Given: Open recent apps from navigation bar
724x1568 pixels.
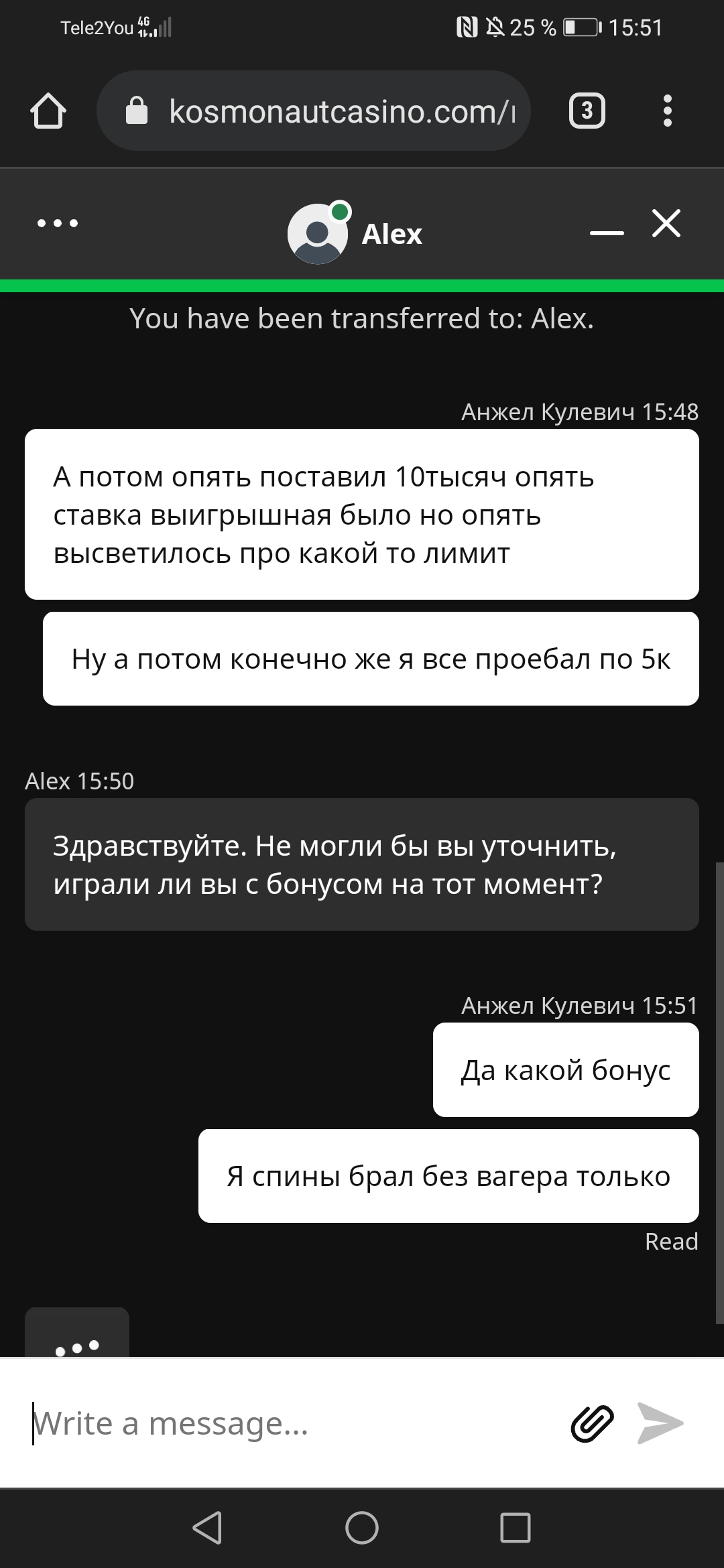Looking at the screenshot, I should 516,1528.
